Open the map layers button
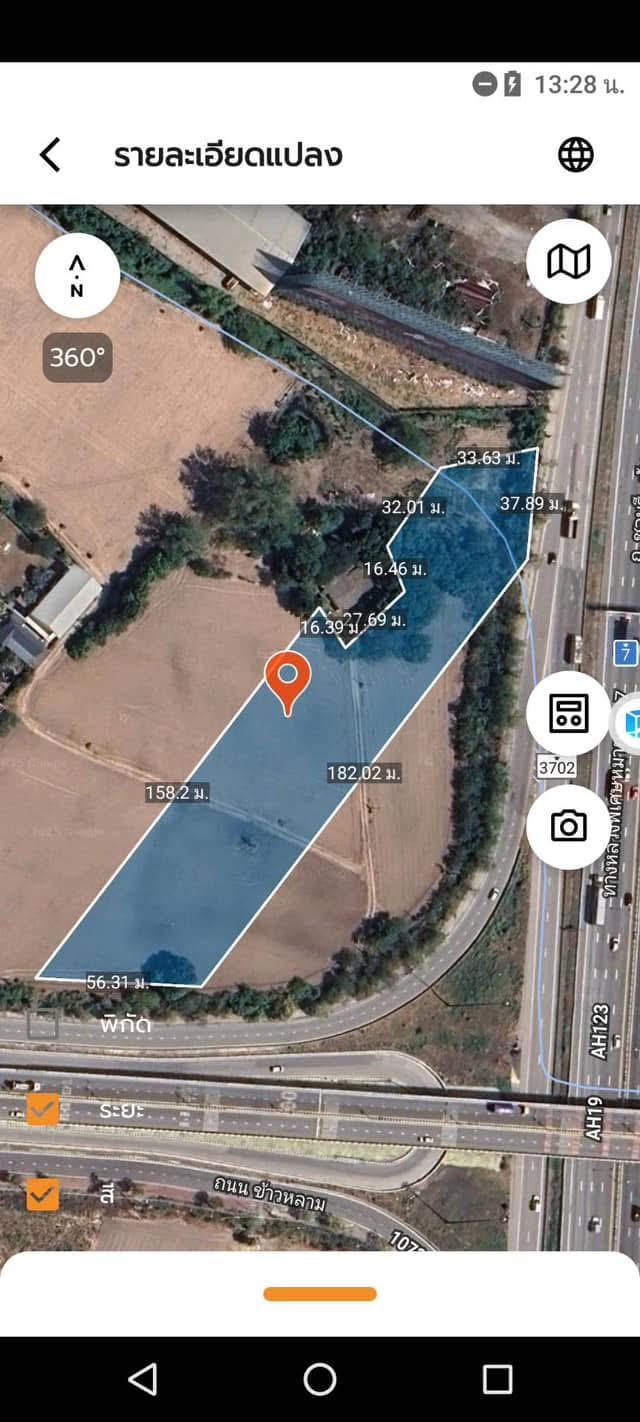 [x=569, y=262]
